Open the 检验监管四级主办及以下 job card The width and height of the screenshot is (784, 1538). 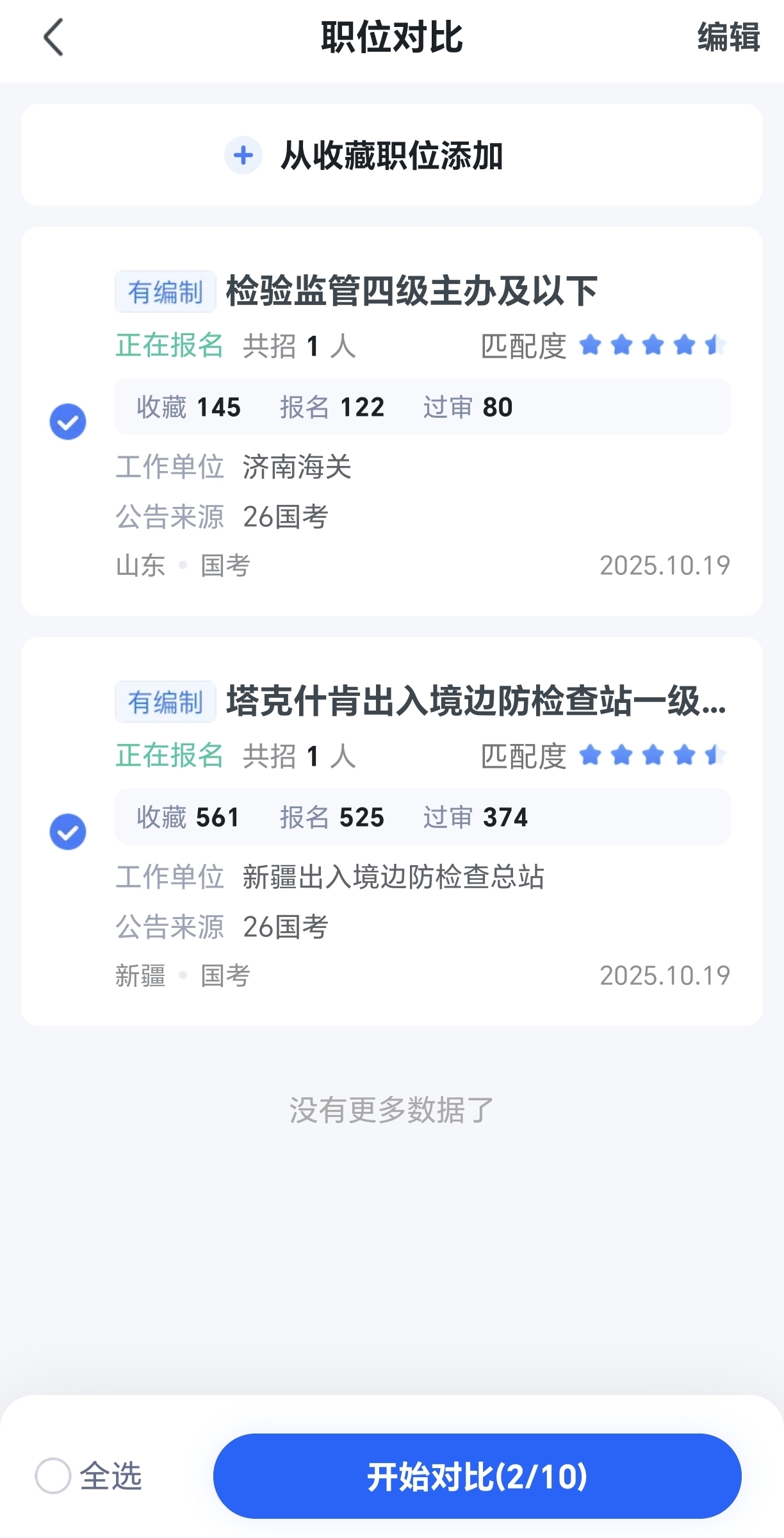click(x=411, y=292)
